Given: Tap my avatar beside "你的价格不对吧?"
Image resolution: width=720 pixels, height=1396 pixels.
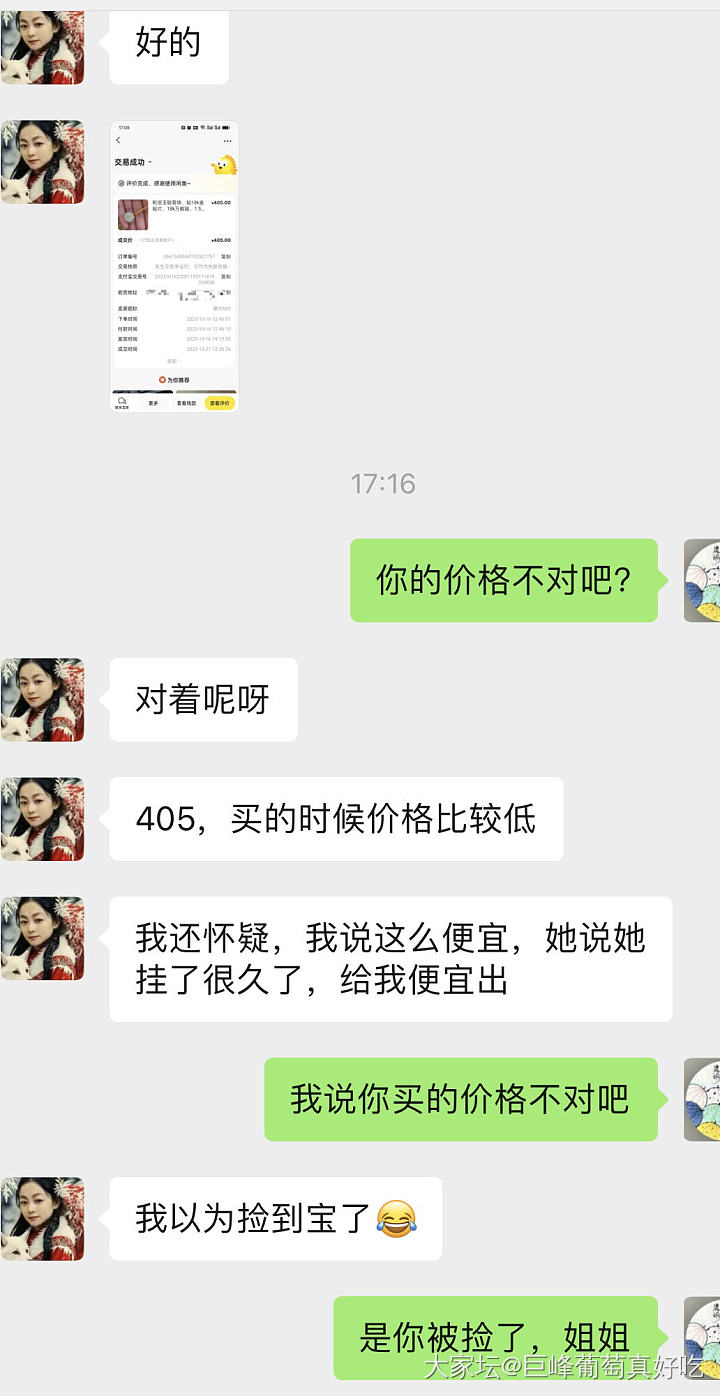Looking at the screenshot, I should [700, 580].
